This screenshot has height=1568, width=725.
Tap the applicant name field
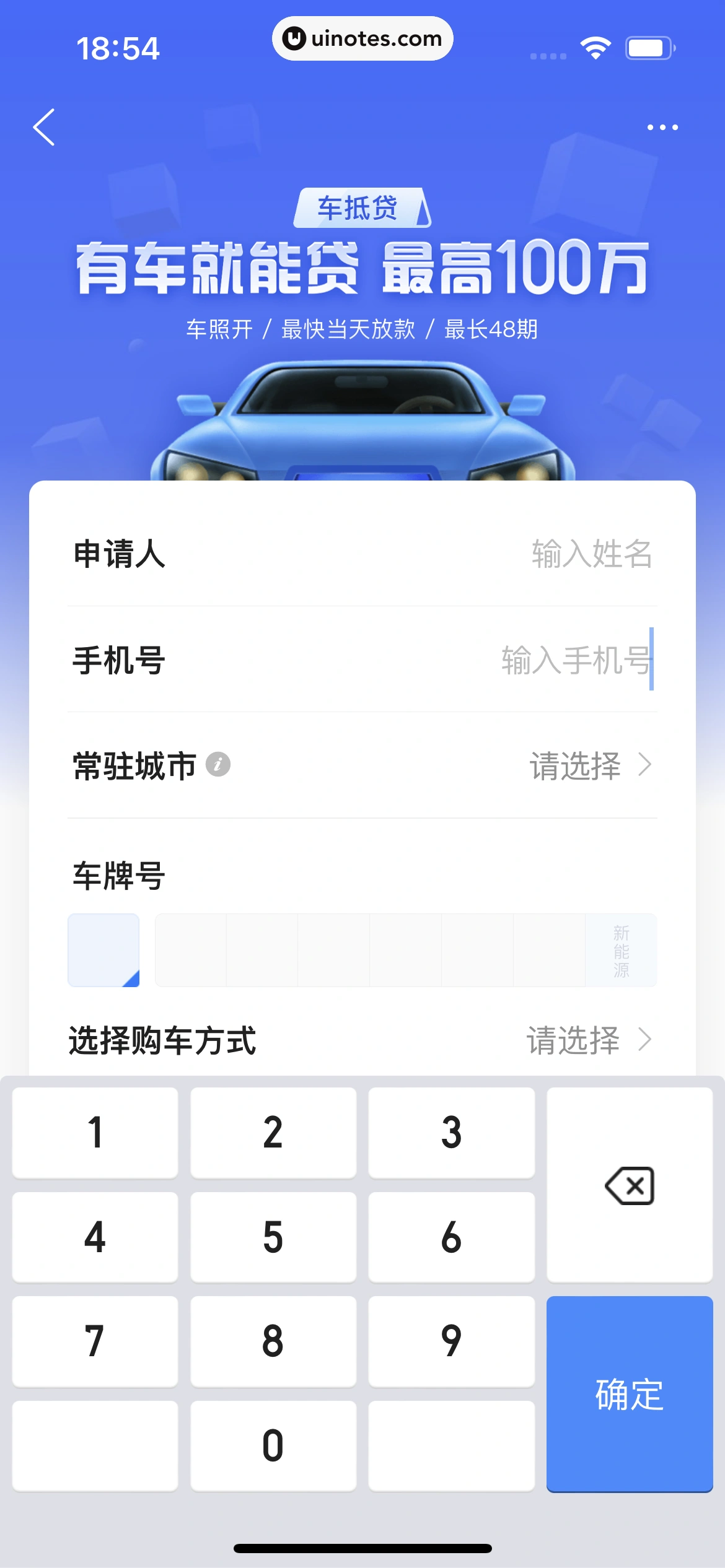(591, 554)
